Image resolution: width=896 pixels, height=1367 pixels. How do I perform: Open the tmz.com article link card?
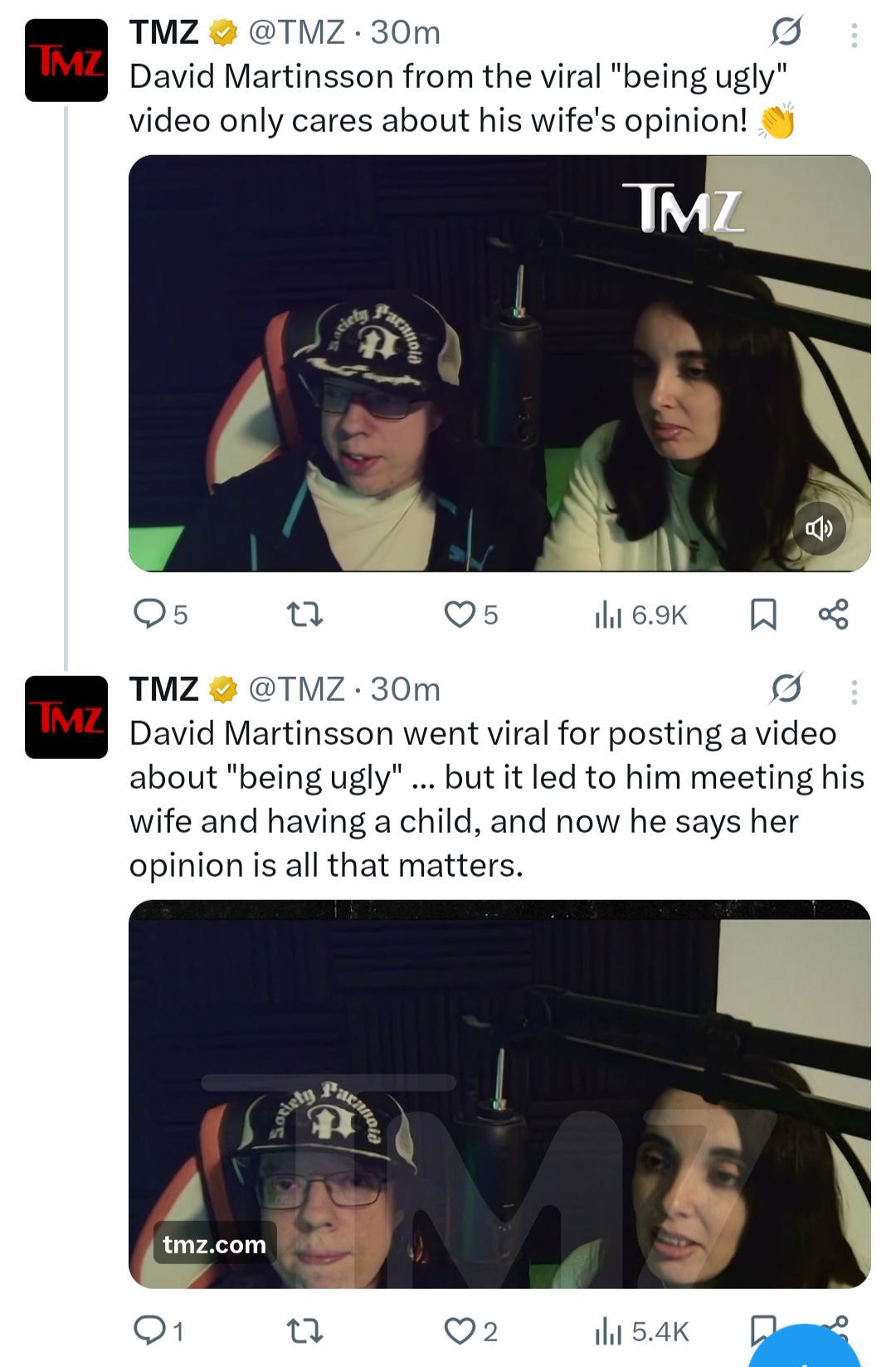coord(499,1093)
